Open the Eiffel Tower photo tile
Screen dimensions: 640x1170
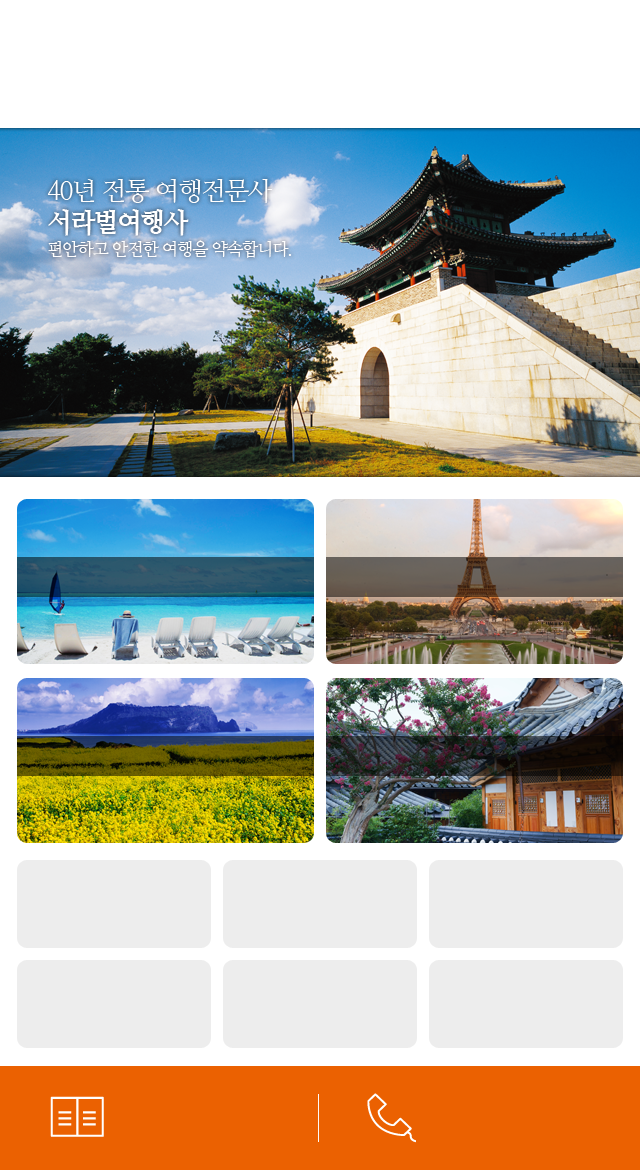tap(474, 581)
